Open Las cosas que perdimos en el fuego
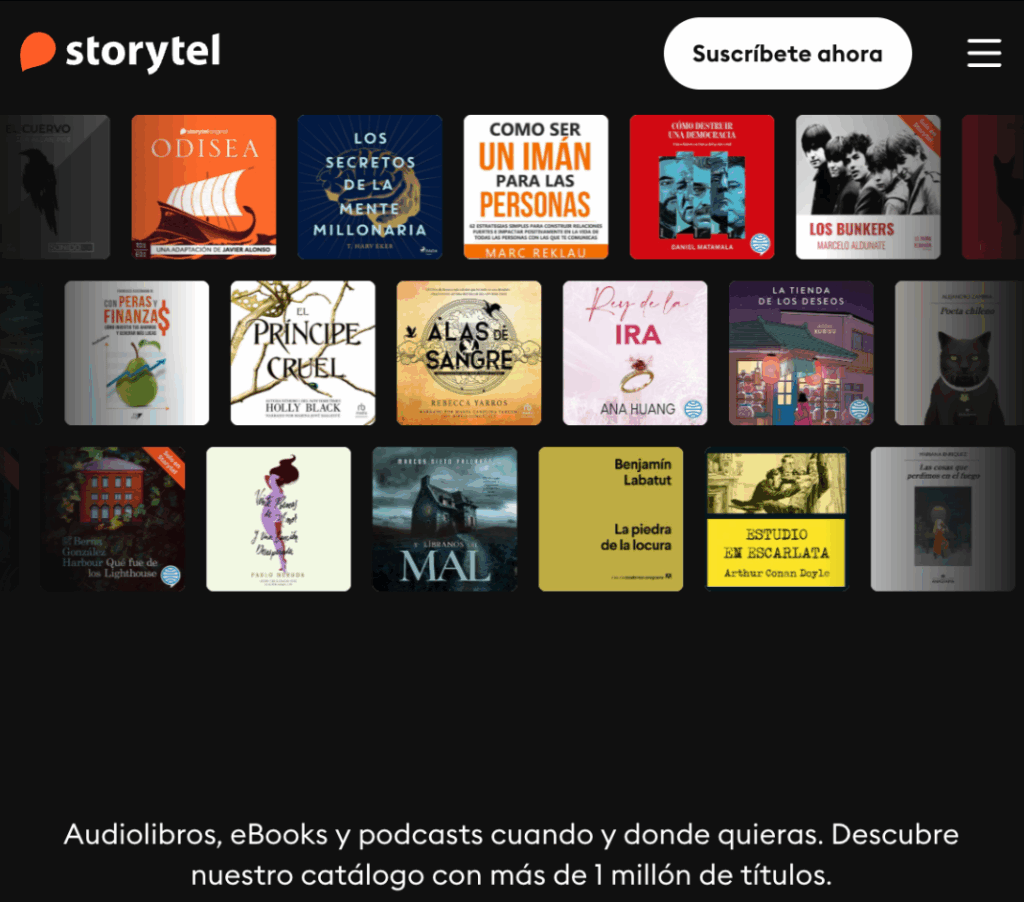 [x=943, y=519]
